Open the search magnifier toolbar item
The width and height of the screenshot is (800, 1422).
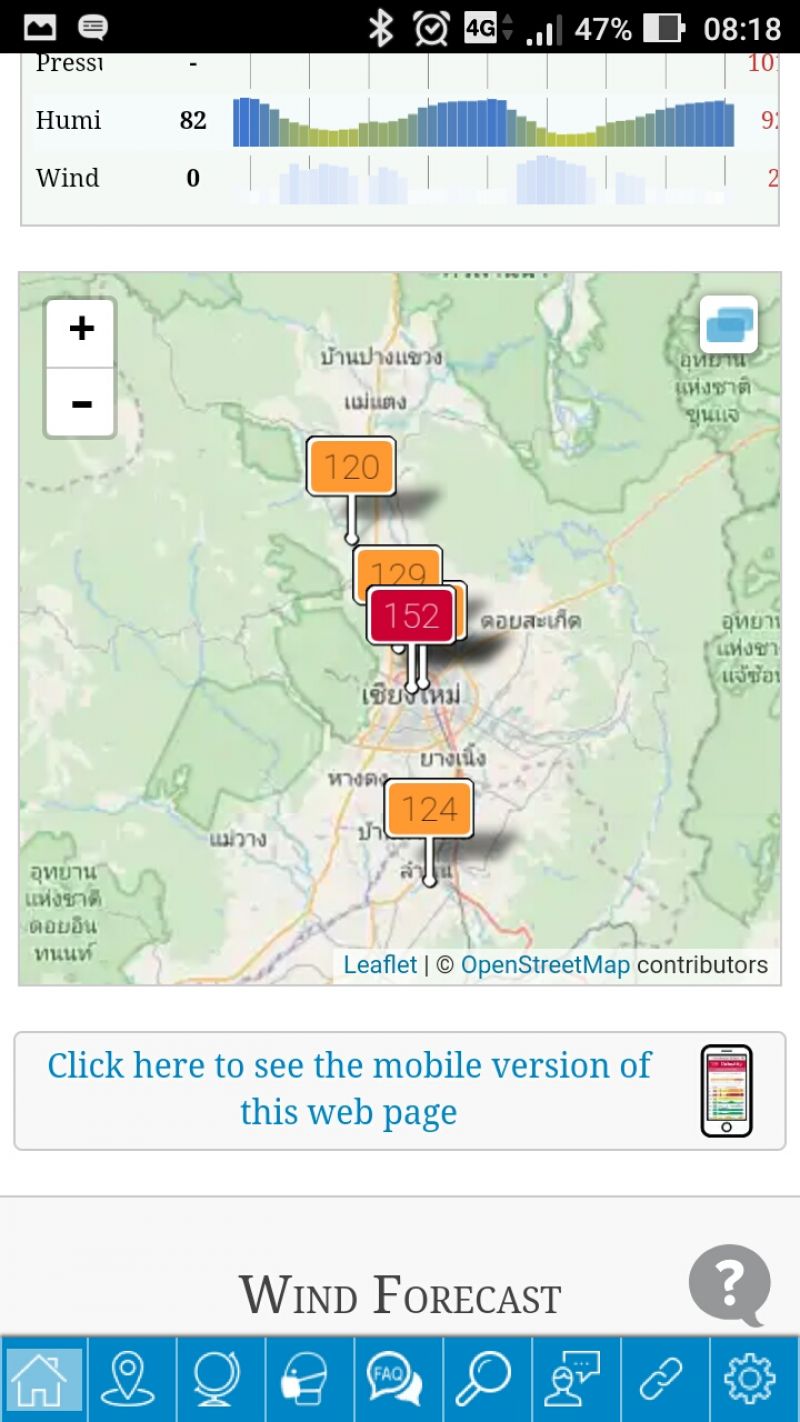(485, 1380)
